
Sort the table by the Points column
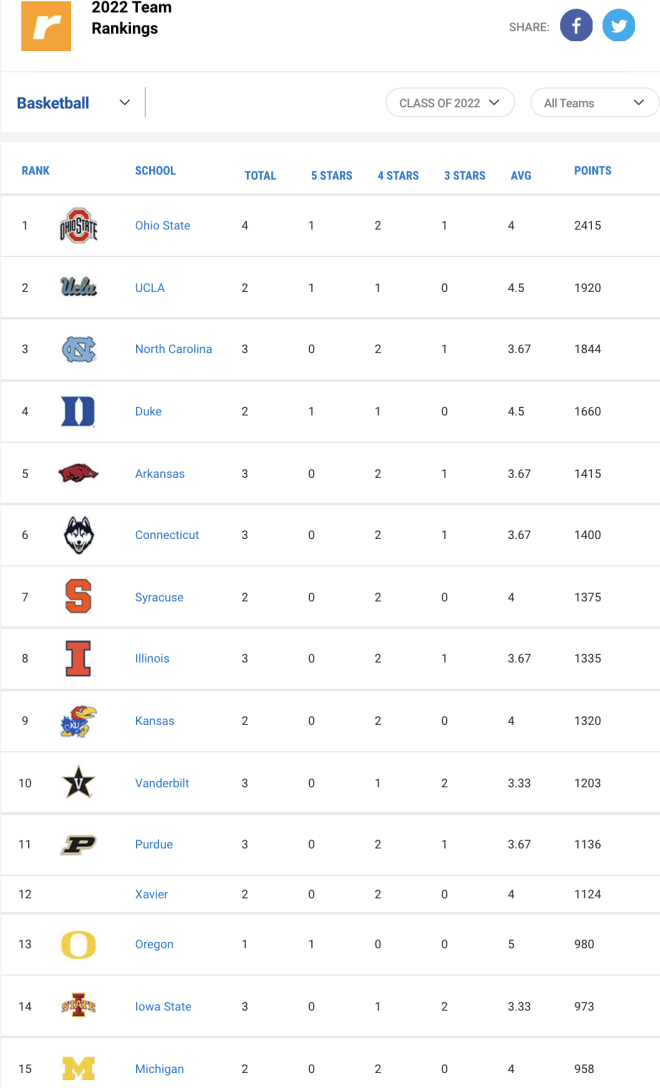593,171
